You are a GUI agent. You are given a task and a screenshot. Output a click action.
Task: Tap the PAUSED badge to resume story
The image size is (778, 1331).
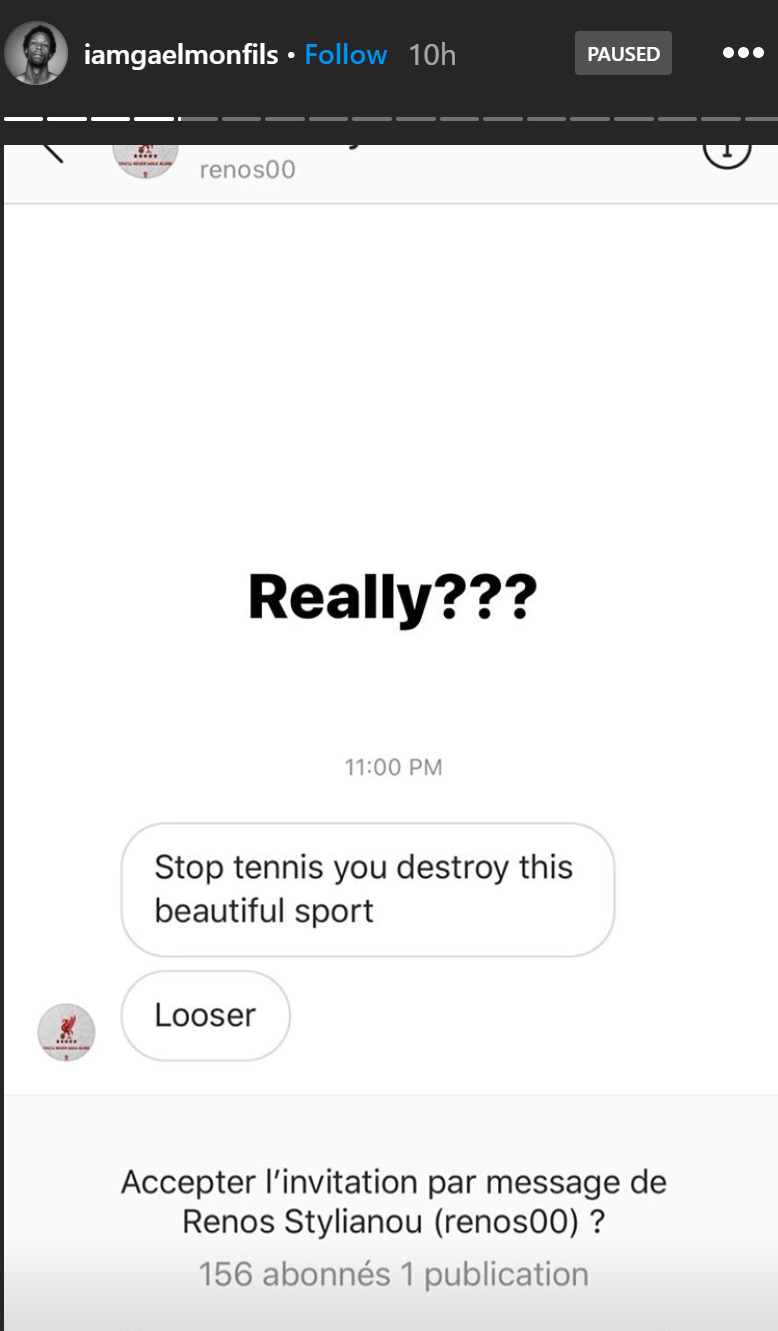[623, 54]
